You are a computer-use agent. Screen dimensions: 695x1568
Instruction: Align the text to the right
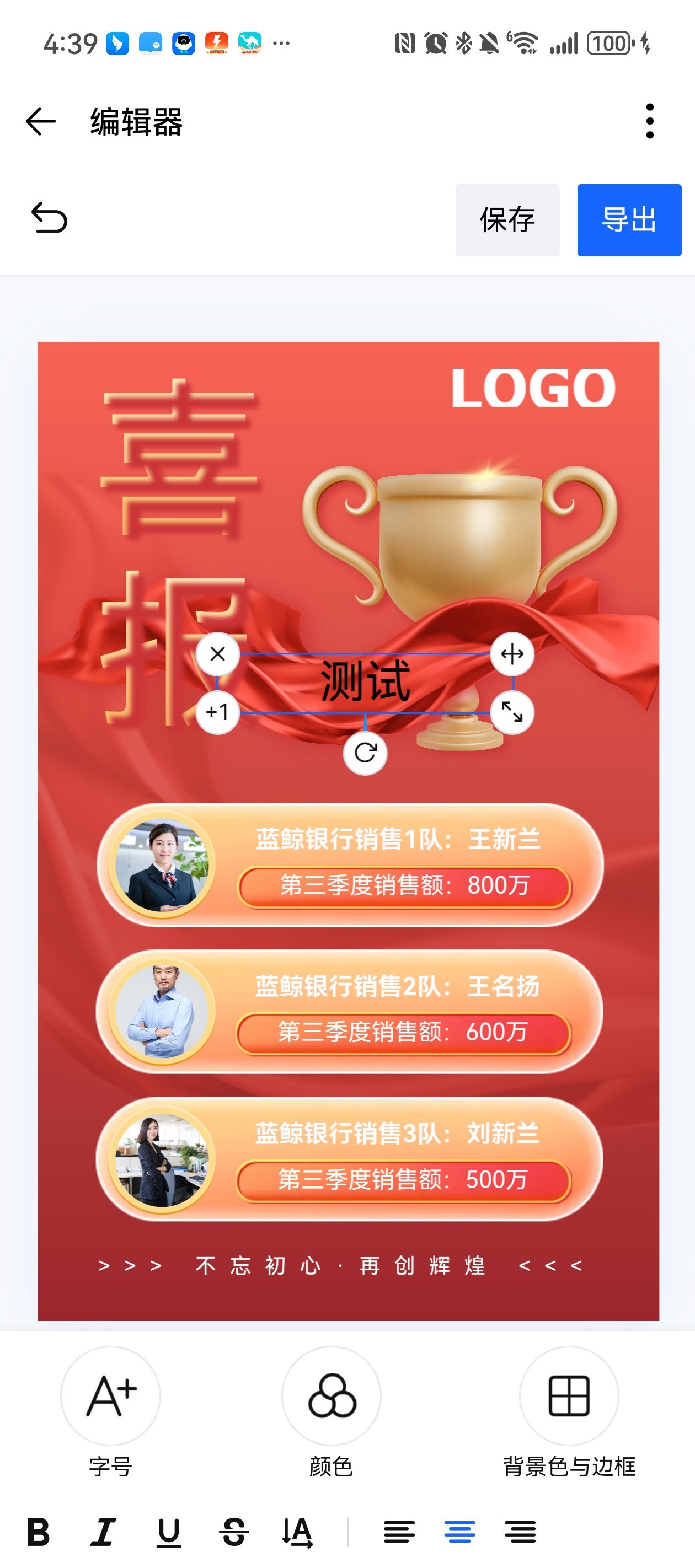[520, 1532]
